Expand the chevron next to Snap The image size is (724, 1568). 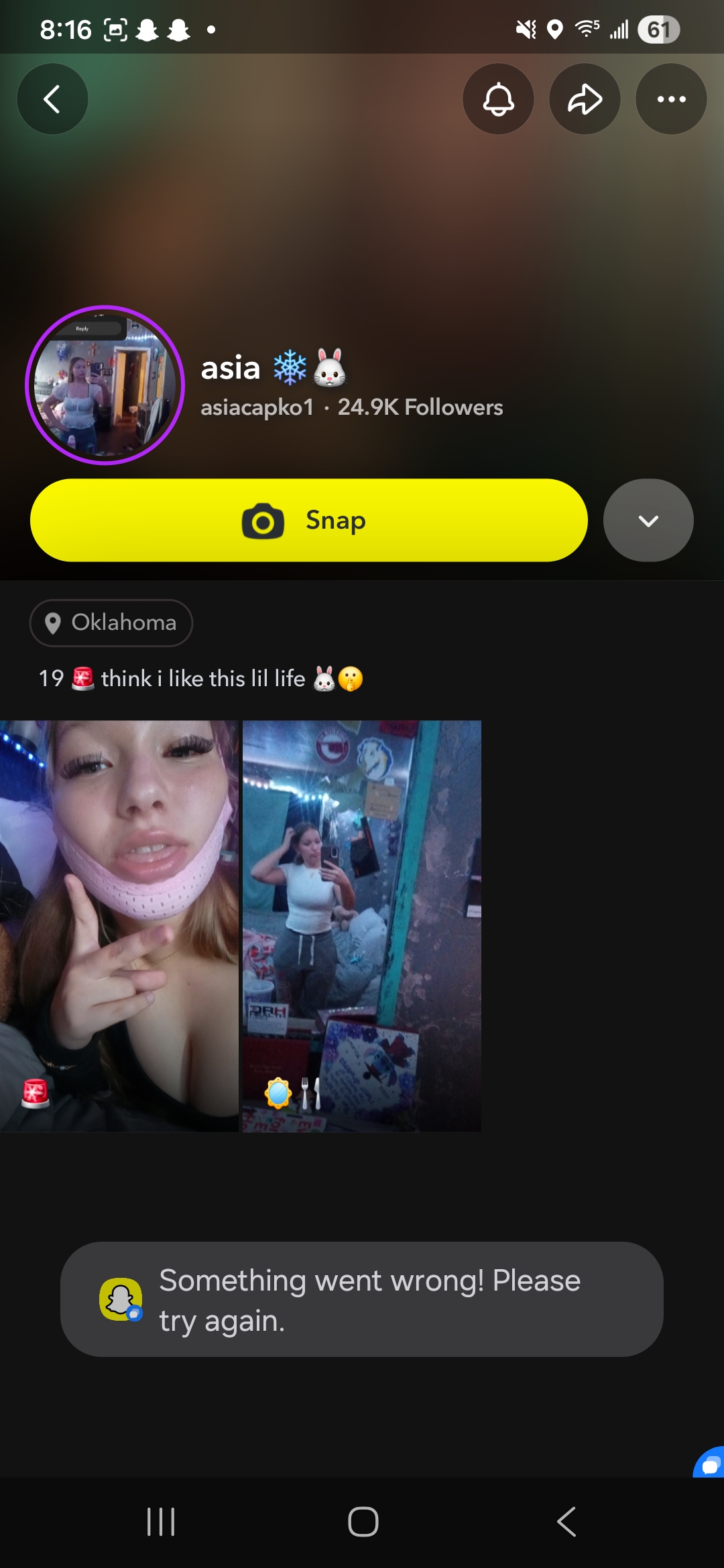click(648, 521)
